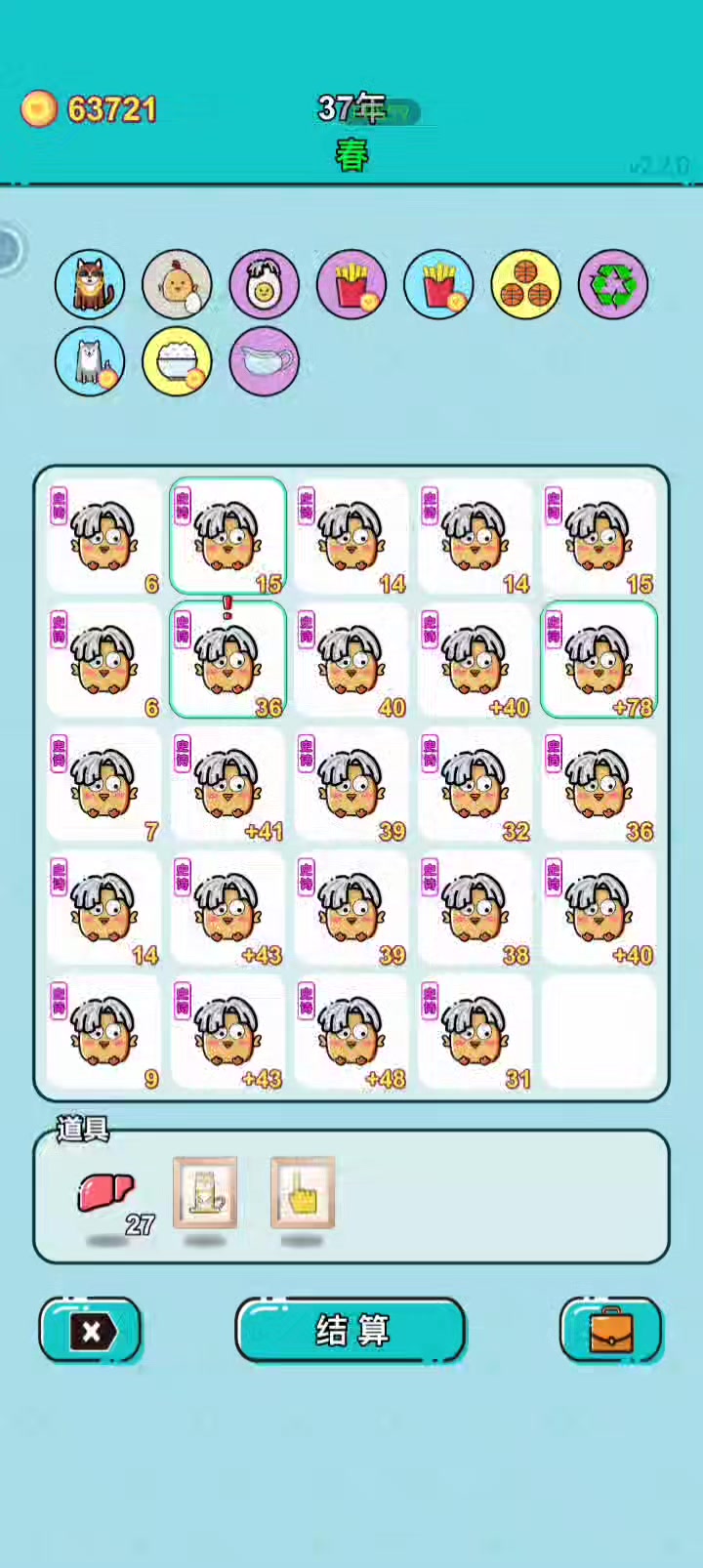Tap the brown dog badge icon
The width and height of the screenshot is (703, 1568).
coord(90,284)
